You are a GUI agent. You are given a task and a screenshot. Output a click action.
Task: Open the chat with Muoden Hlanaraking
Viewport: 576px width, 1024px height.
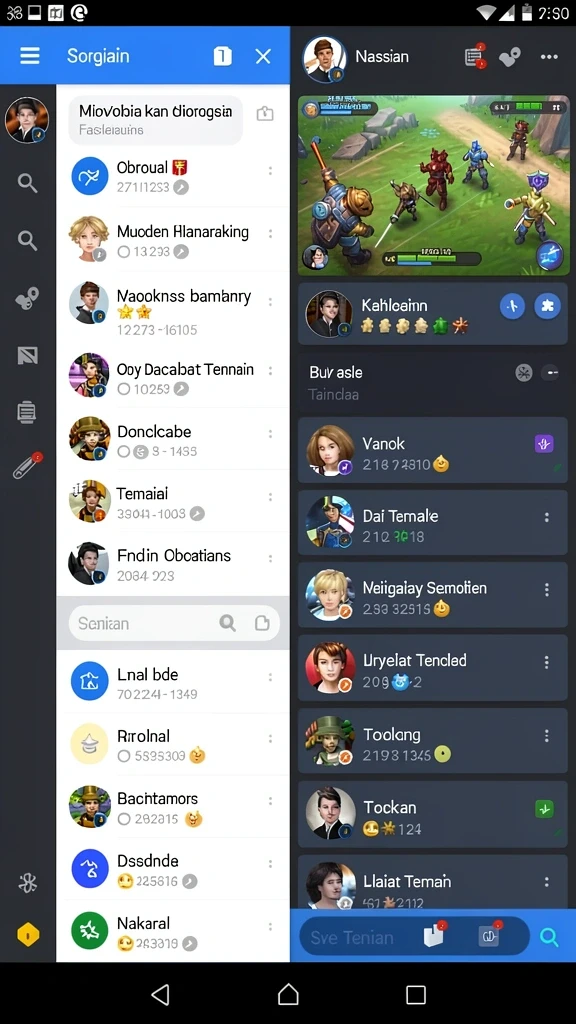point(173,240)
